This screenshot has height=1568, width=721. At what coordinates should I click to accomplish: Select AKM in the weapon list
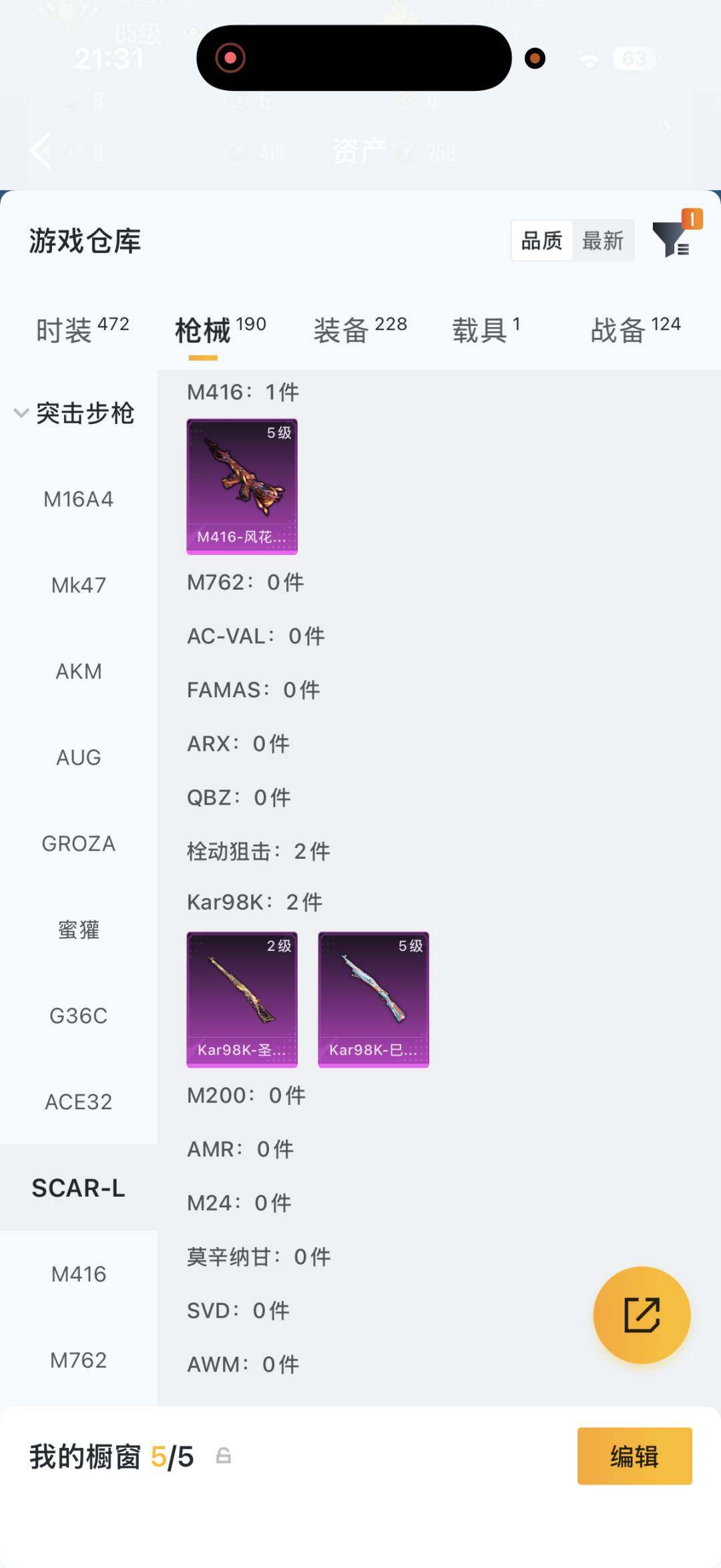[x=79, y=672]
